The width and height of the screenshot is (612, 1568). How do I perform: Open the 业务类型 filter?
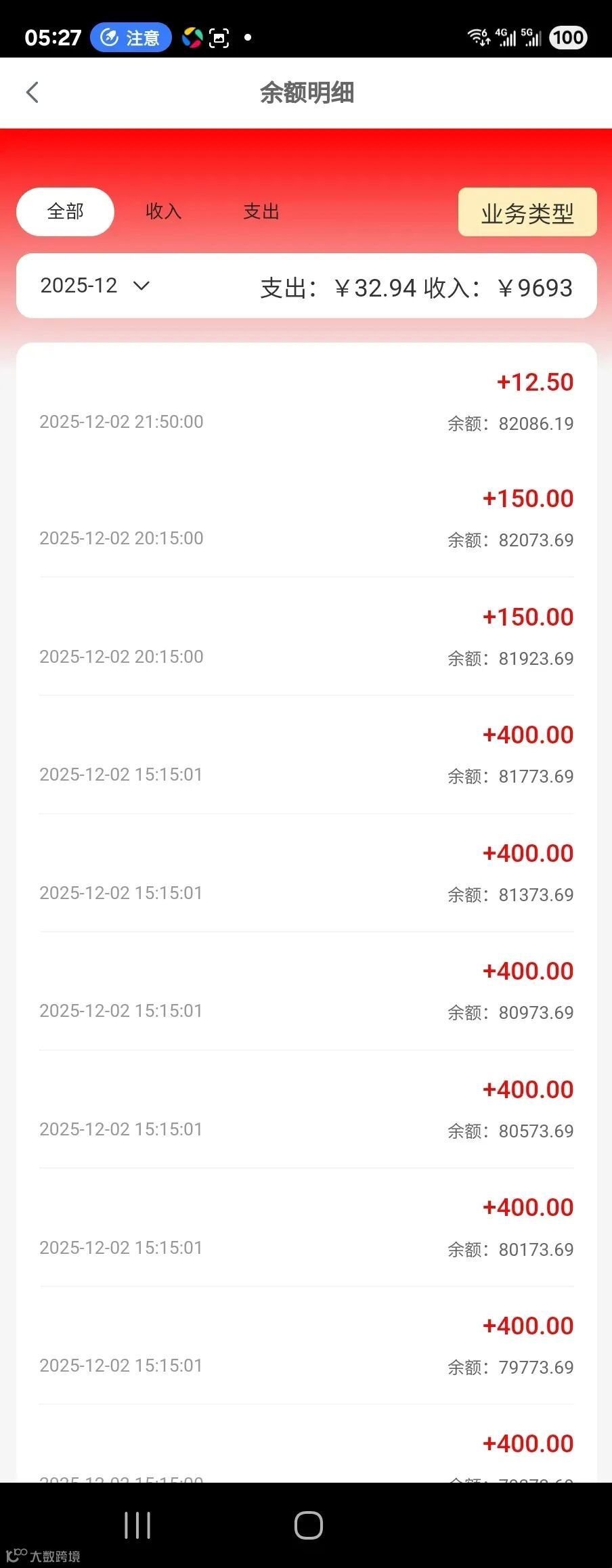(x=527, y=213)
